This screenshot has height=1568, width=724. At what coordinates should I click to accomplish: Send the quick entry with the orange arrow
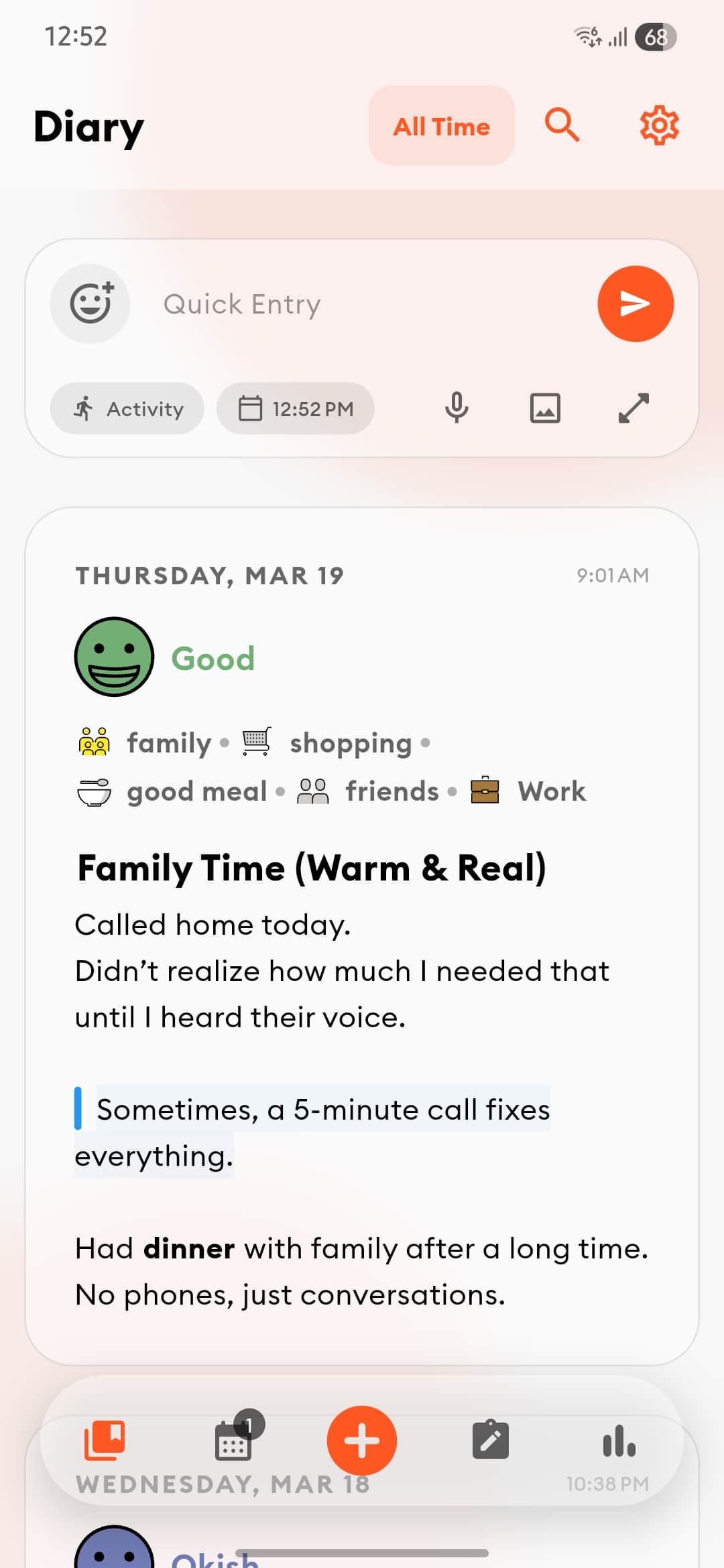(x=635, y=303)
